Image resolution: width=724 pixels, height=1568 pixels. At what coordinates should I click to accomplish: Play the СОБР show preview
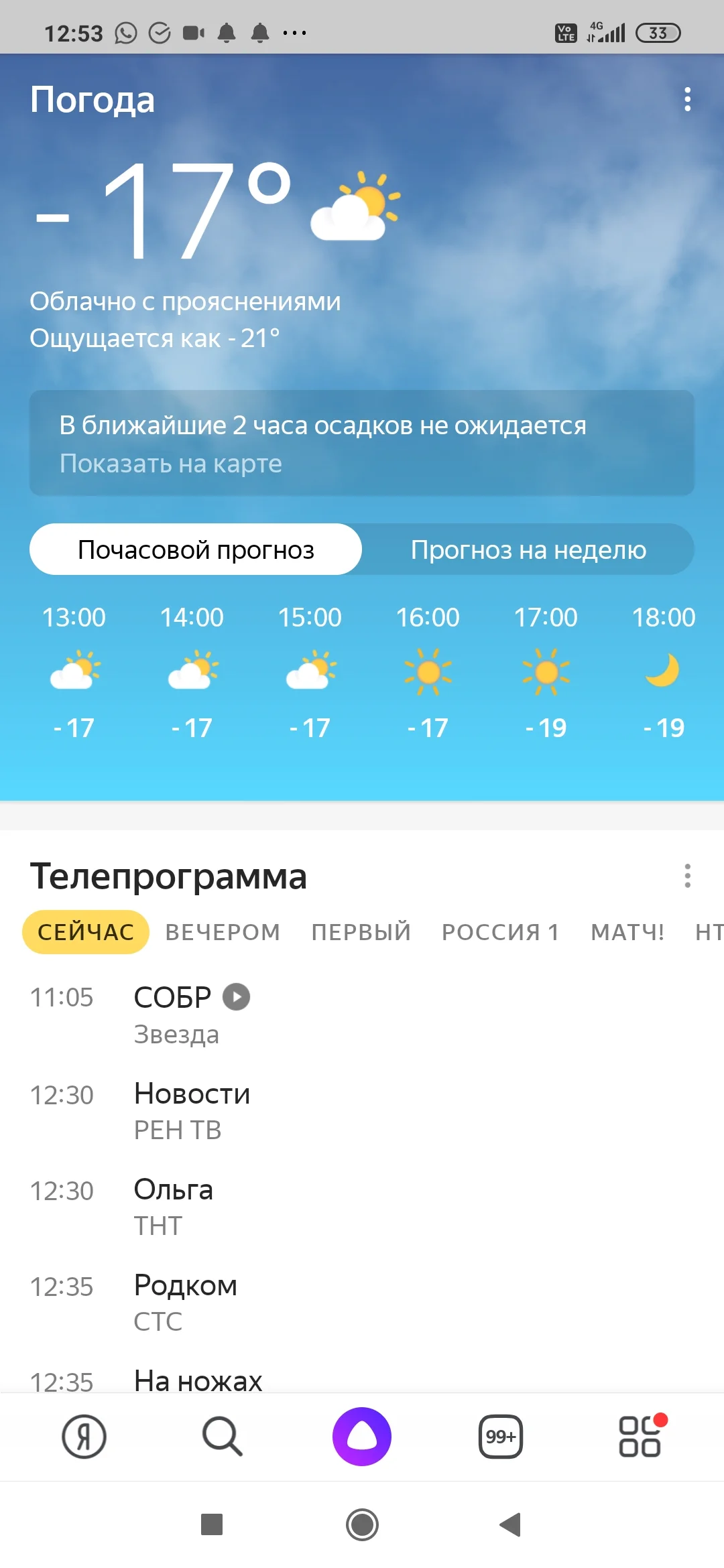[236, 996]
